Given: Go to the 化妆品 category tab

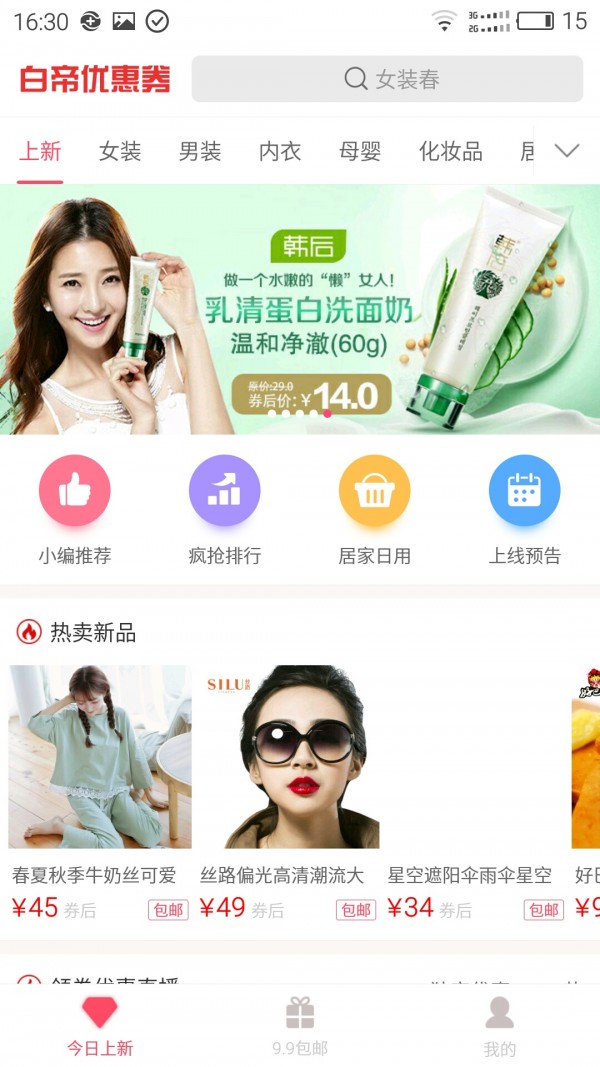Looking at the screenshot, I should point(450,152).
